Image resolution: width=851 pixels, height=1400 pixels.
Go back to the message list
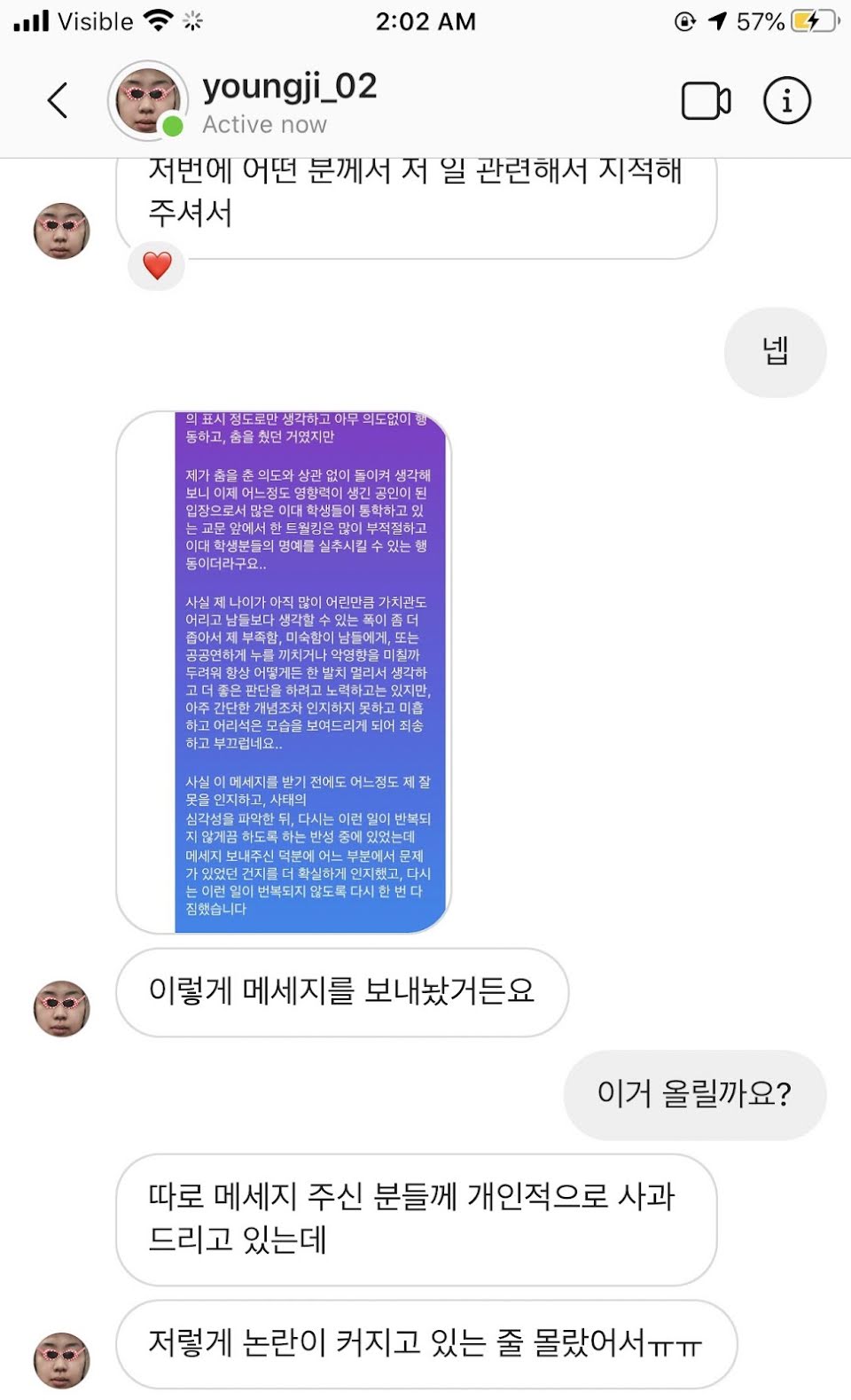(58, 100)
